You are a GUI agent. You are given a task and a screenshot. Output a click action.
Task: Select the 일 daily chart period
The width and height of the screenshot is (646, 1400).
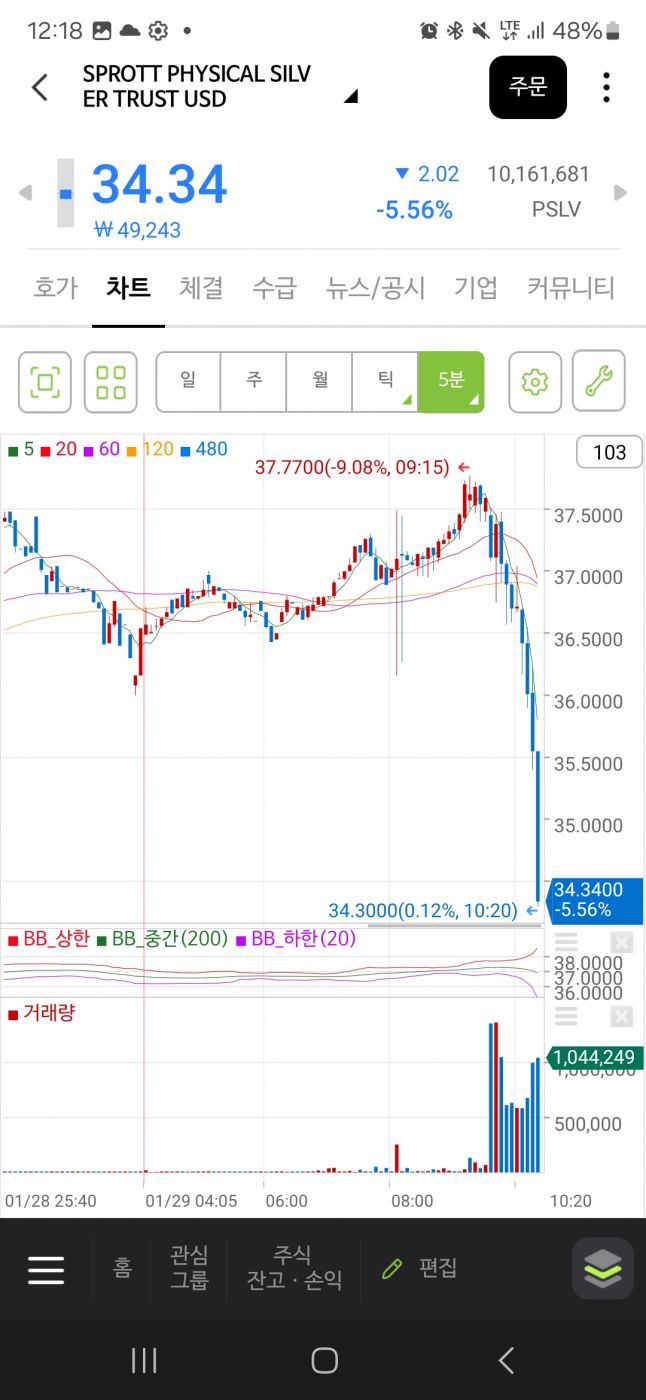pyautogui.click(x=188, y=381)
